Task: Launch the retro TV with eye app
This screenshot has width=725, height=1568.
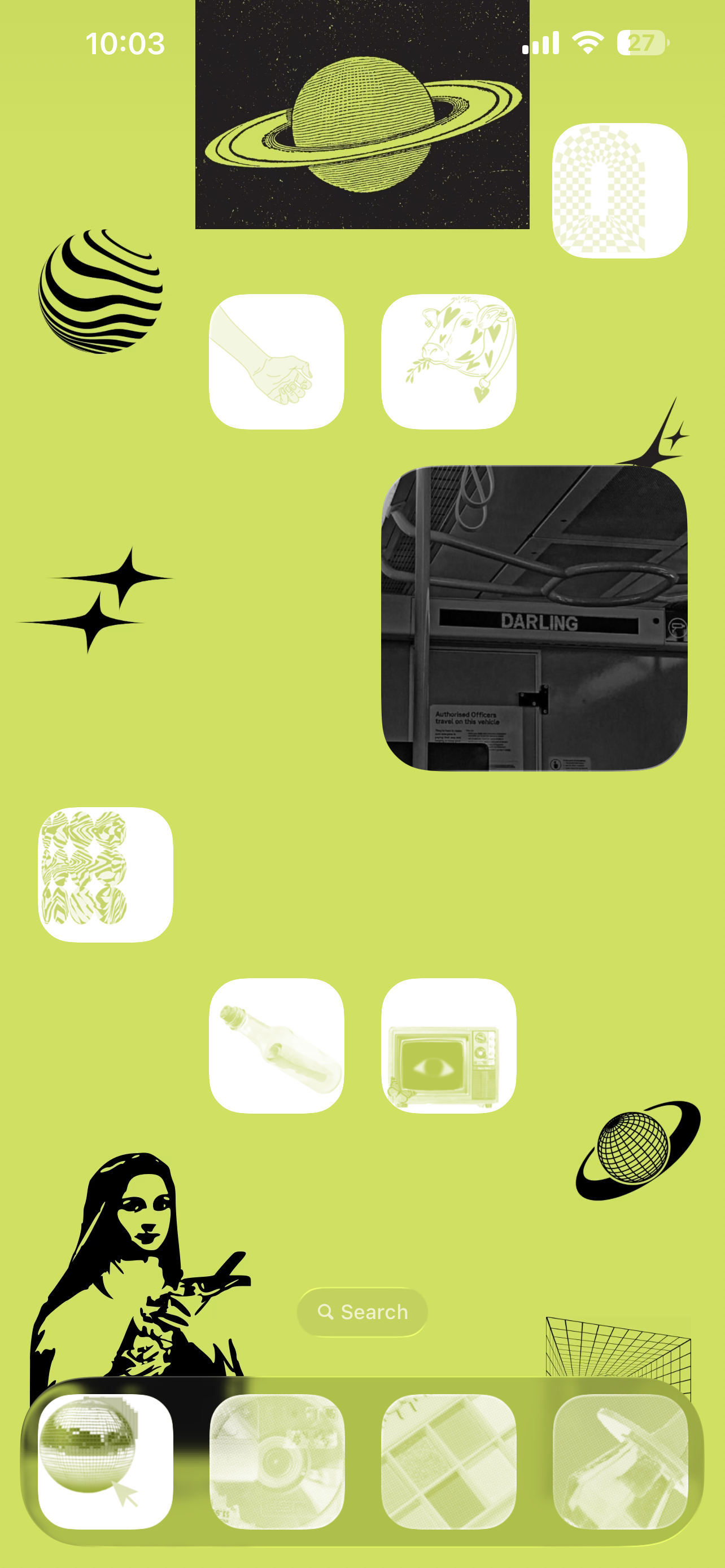Action: [x=449, y=1045]
